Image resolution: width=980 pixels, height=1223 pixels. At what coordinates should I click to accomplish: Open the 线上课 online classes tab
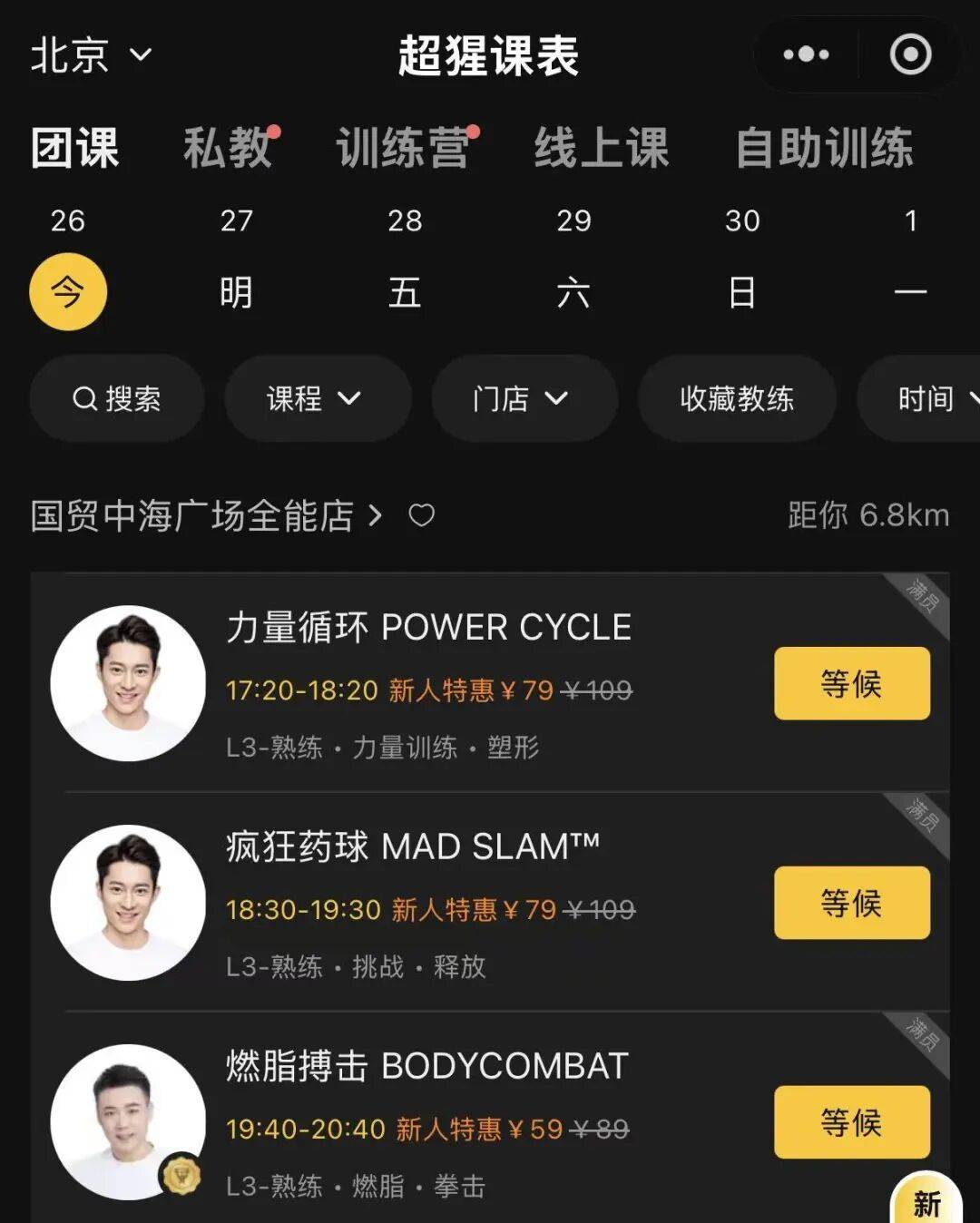coord(603,149)
